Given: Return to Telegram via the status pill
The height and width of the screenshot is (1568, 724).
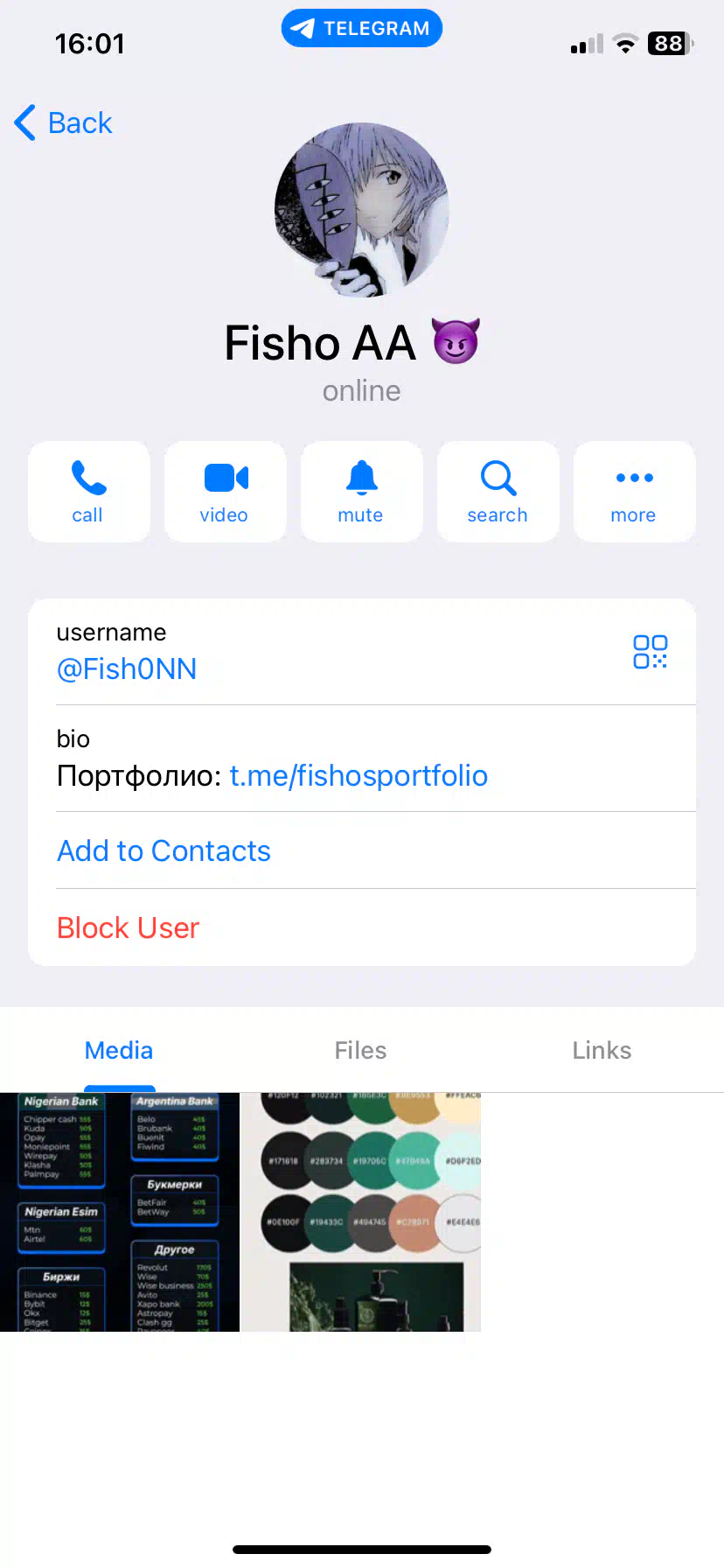Looking at the screenshot, I should (x=362, y=28).
